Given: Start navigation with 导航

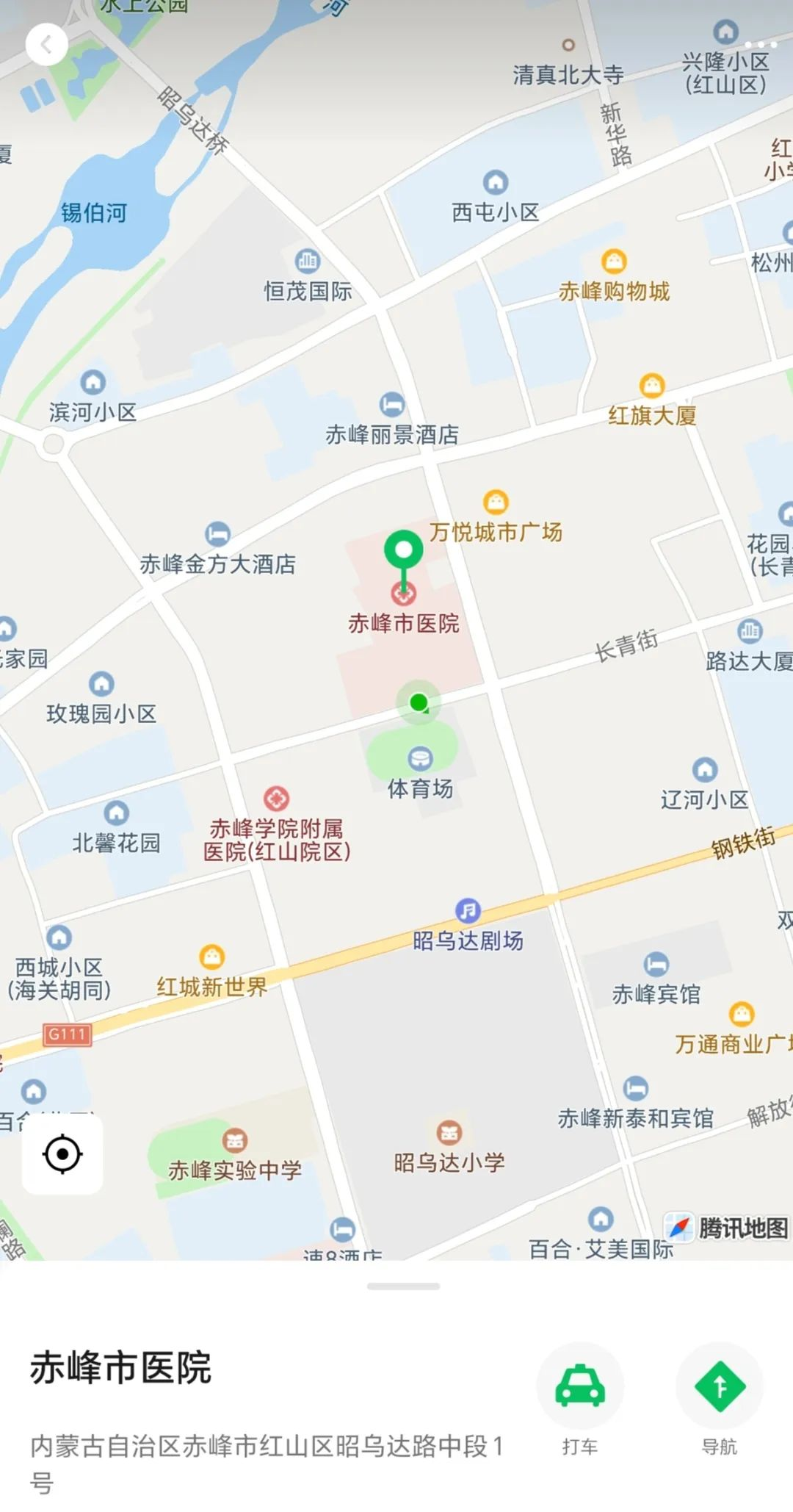Looking at the screenshot, I should (720, 1386).
